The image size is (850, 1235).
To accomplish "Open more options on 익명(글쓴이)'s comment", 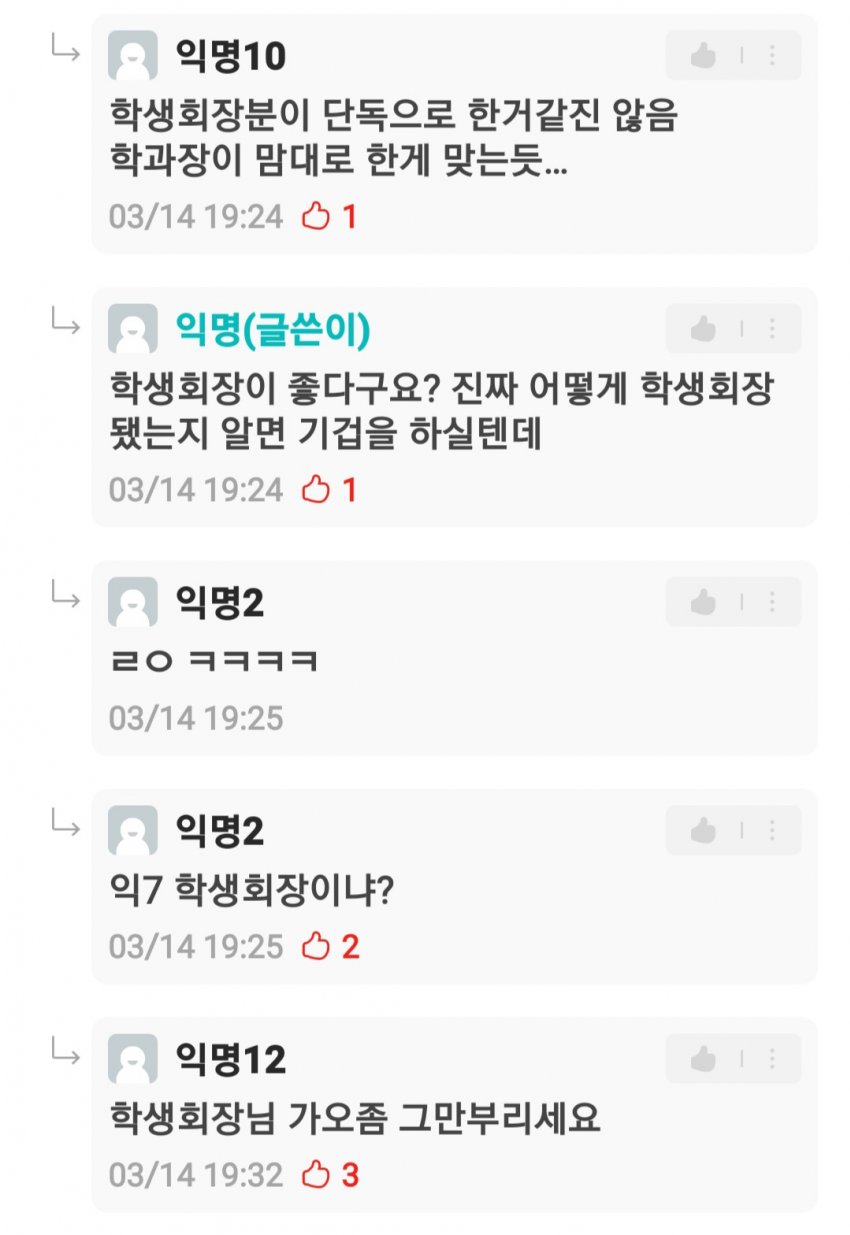I will (x=771, y=329).
